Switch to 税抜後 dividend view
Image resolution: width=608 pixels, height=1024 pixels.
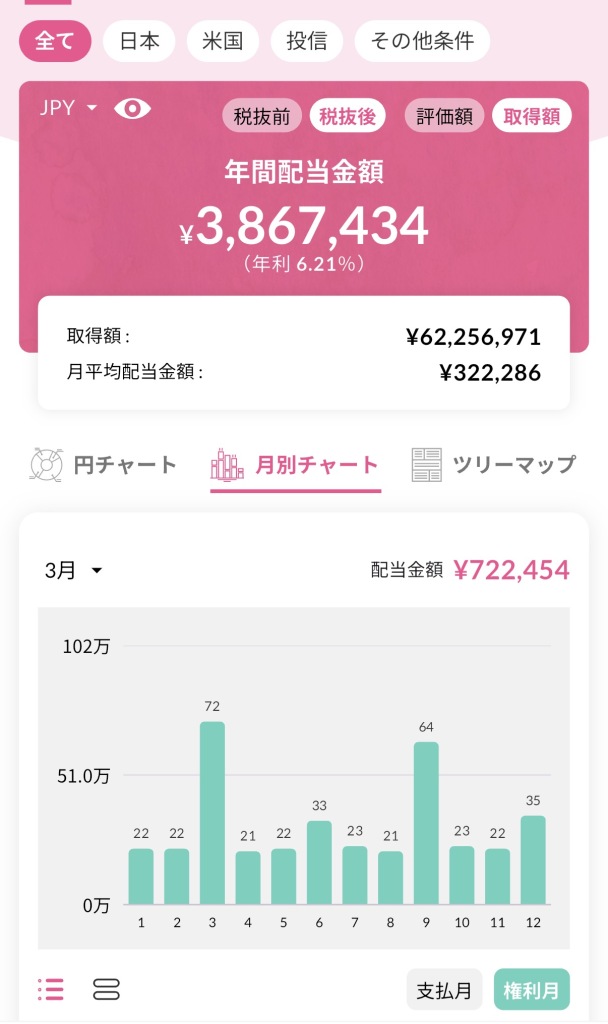(347, 116)
